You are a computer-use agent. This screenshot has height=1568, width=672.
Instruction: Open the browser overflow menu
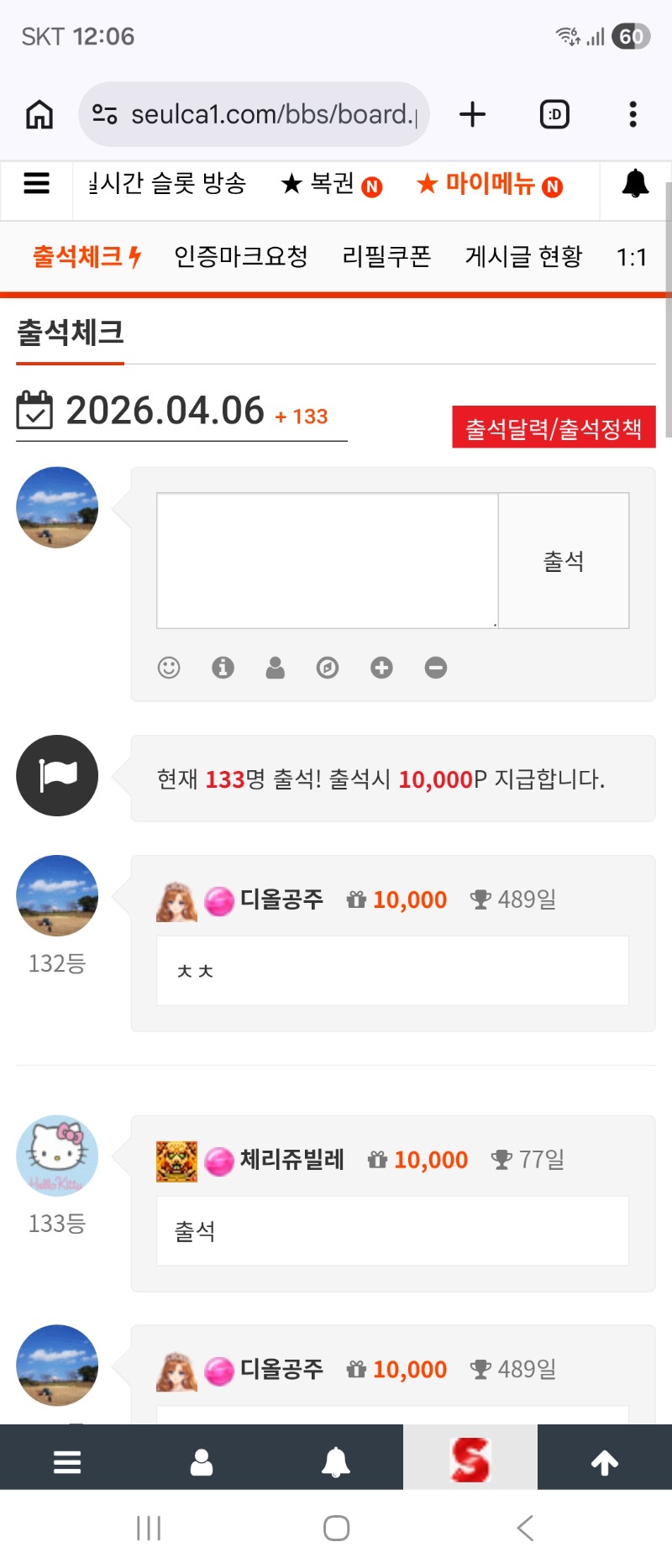coord(633,114)
